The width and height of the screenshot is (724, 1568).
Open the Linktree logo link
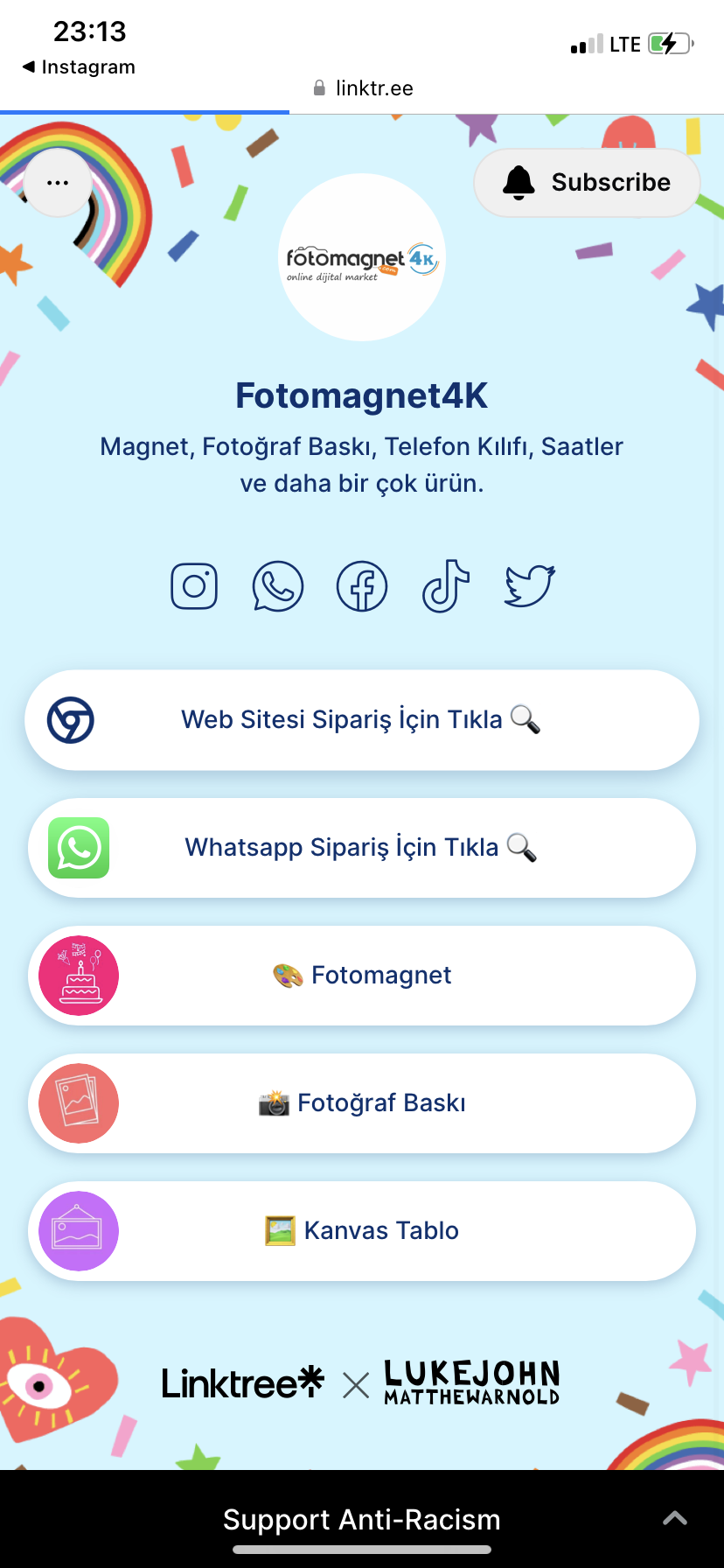click(243, 1383)
